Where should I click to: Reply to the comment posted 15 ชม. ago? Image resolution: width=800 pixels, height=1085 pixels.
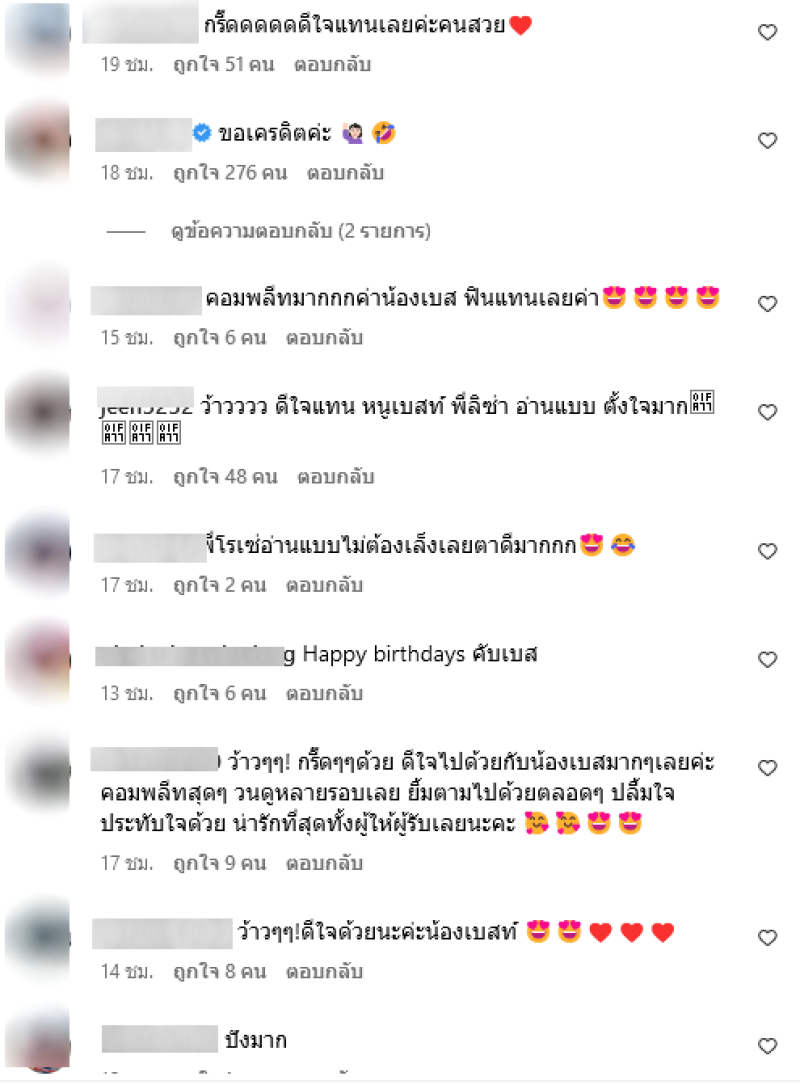click(325, 338)
